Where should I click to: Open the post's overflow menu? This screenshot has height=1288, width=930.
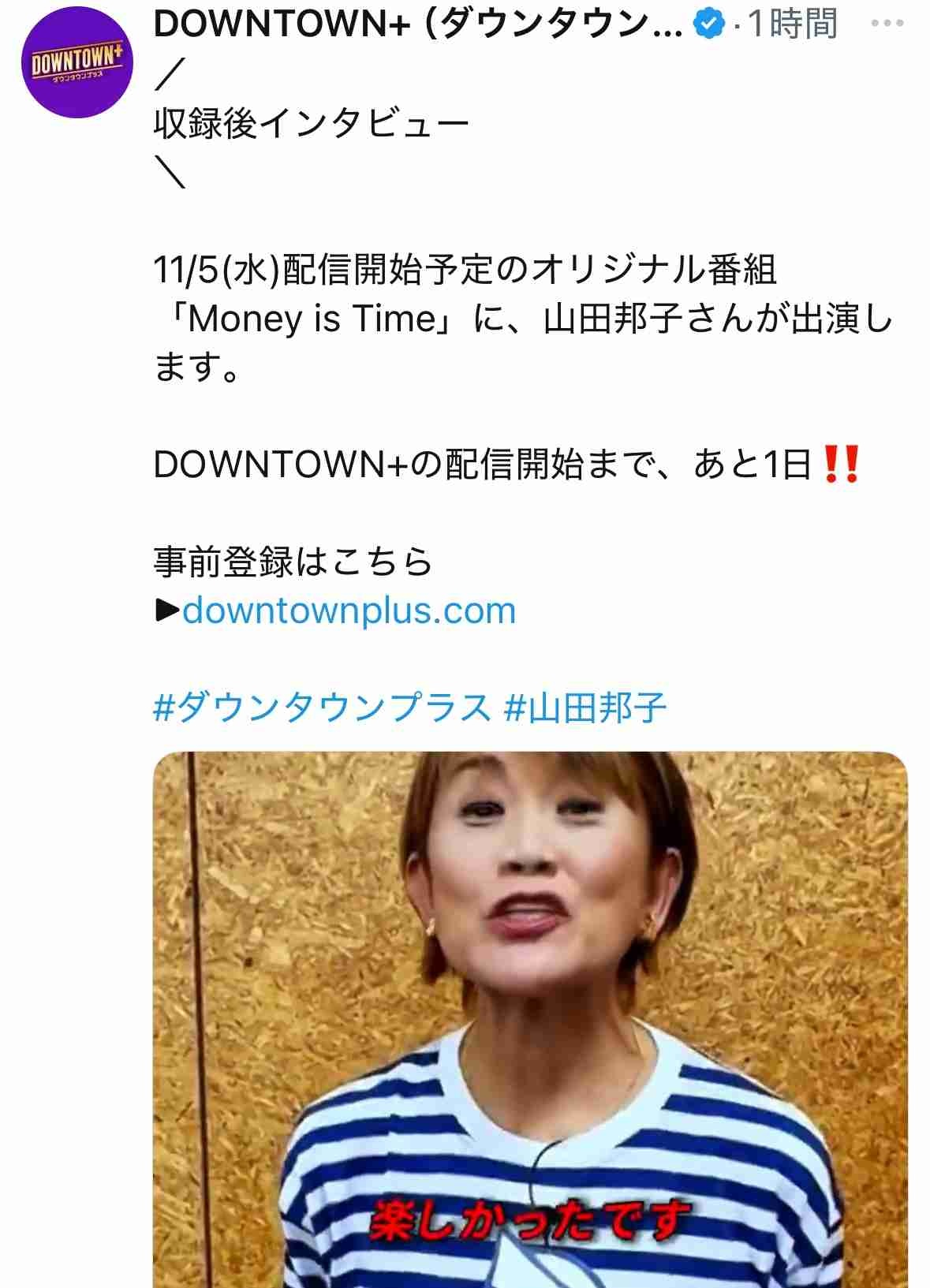tap(887, 24)
